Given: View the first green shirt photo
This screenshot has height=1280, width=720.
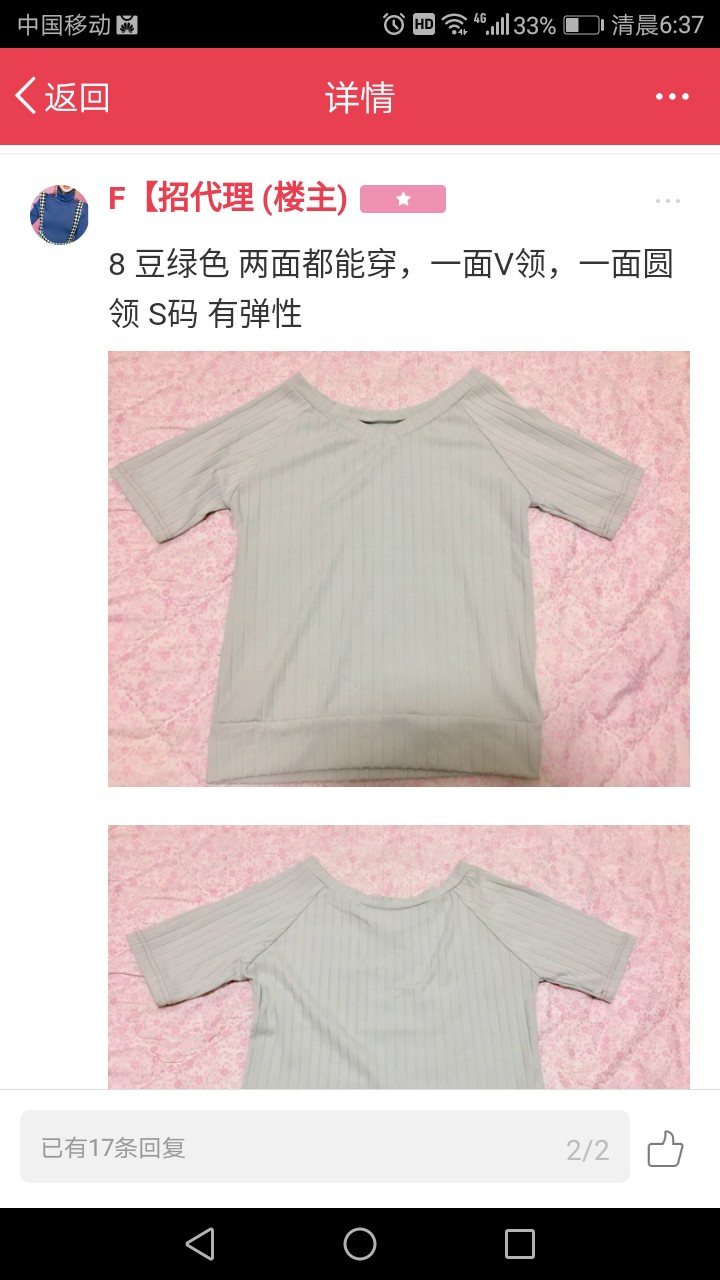Looking at the screenshot, I should [399, 569].
